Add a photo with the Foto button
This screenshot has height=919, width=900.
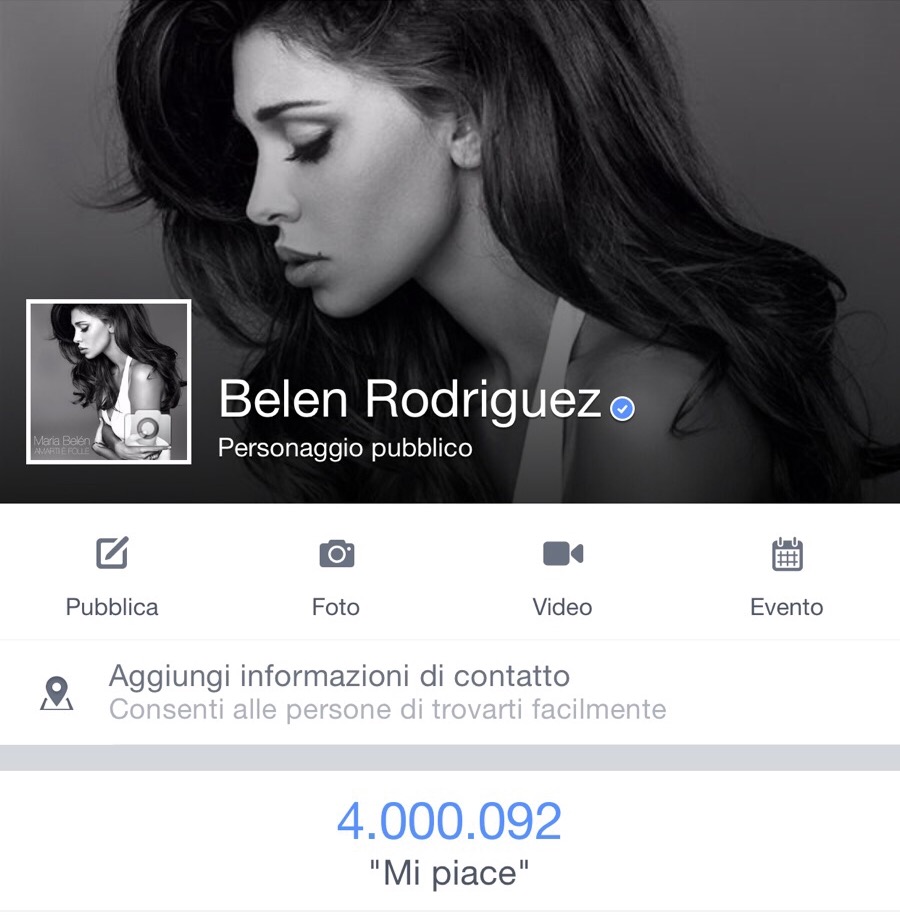[x=336, y=576]
